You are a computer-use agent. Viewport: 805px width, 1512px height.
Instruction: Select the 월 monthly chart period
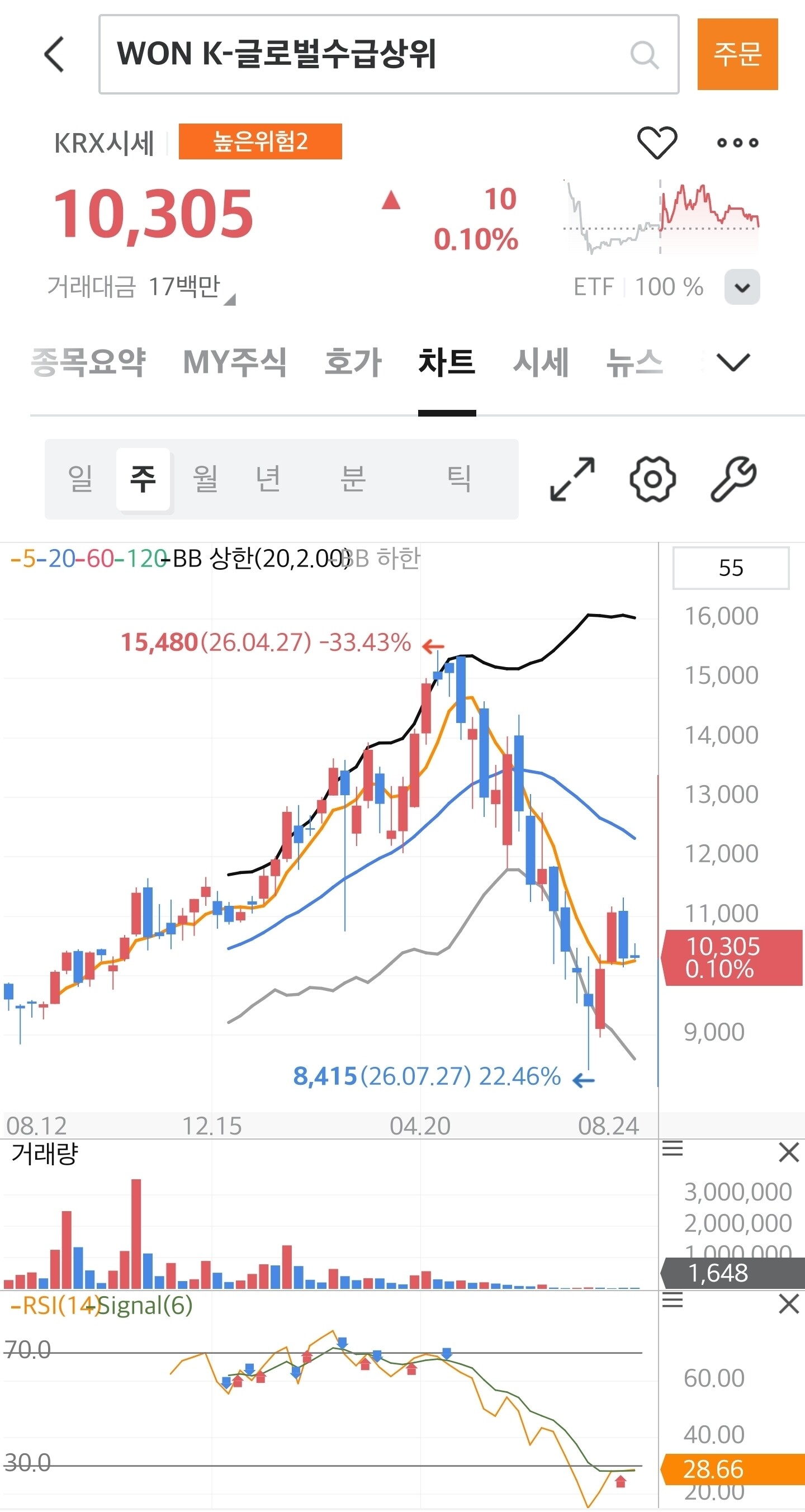click(x=205, y=478)
